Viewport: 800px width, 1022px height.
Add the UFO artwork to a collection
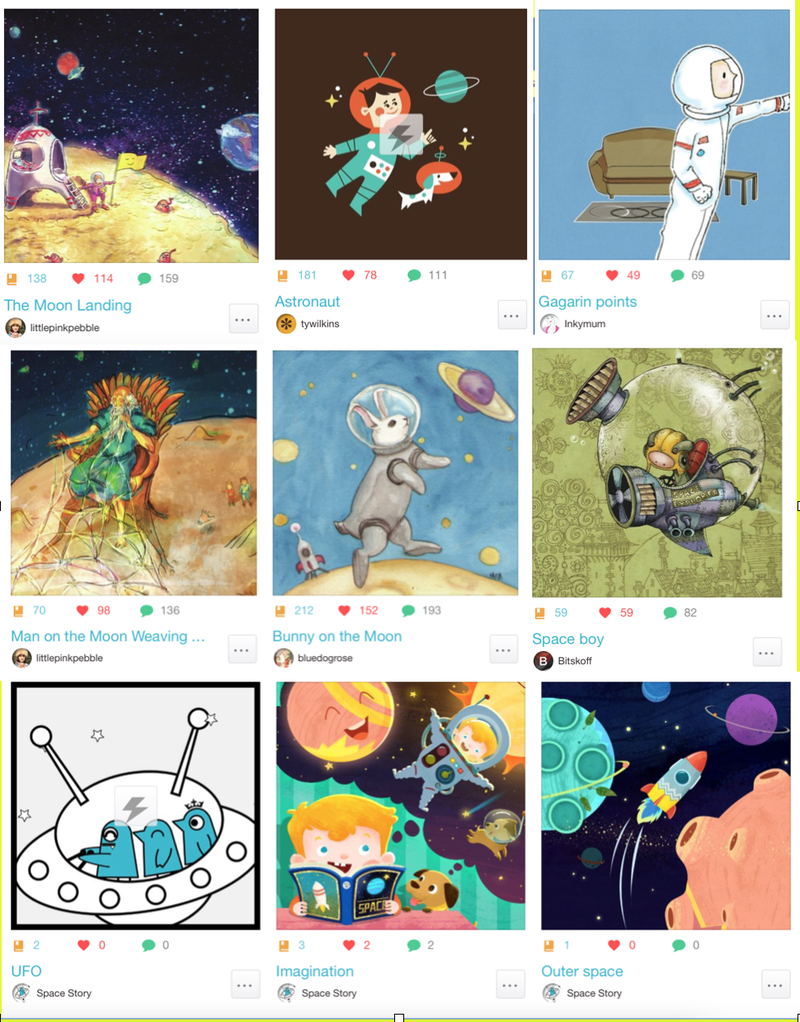click(17, 945)
